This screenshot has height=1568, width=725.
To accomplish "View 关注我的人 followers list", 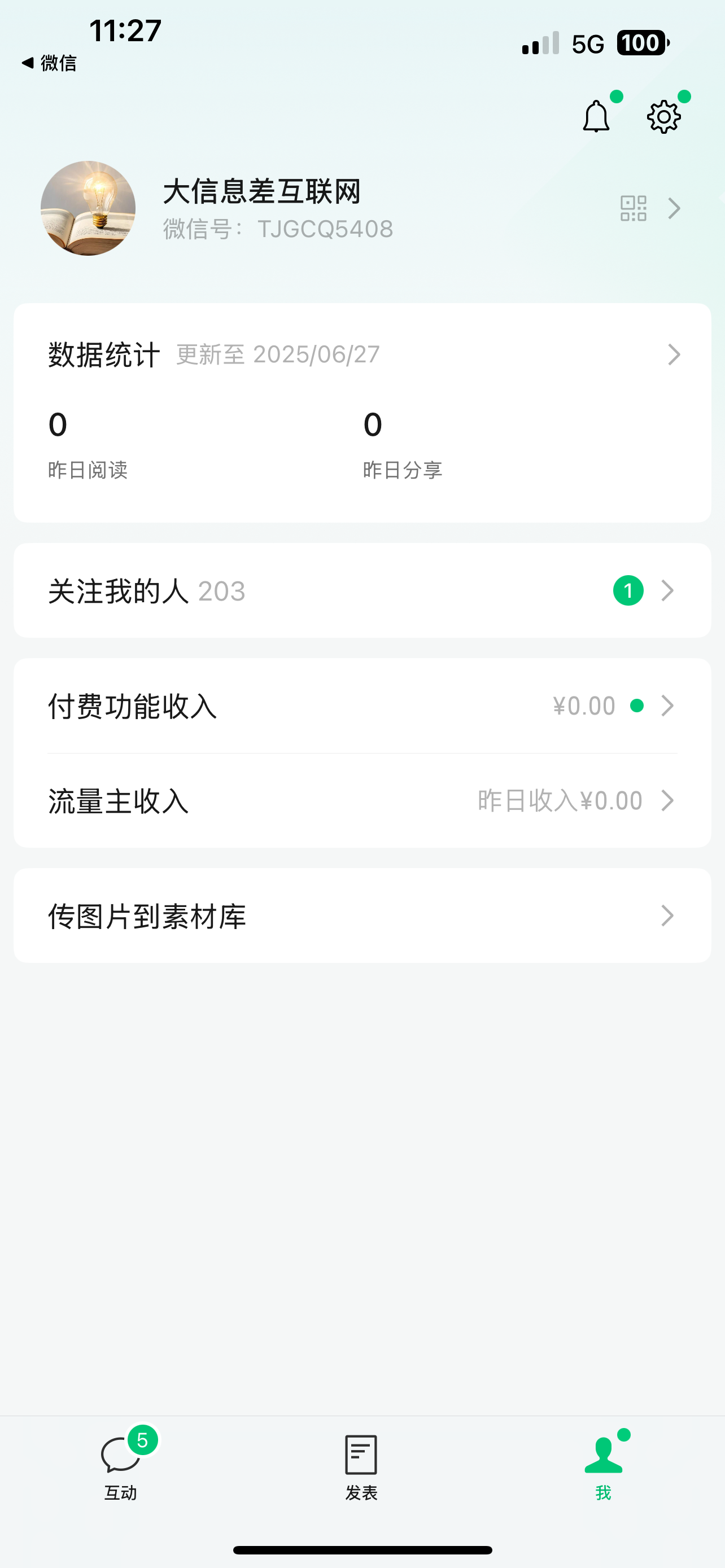I will point(362,590).
